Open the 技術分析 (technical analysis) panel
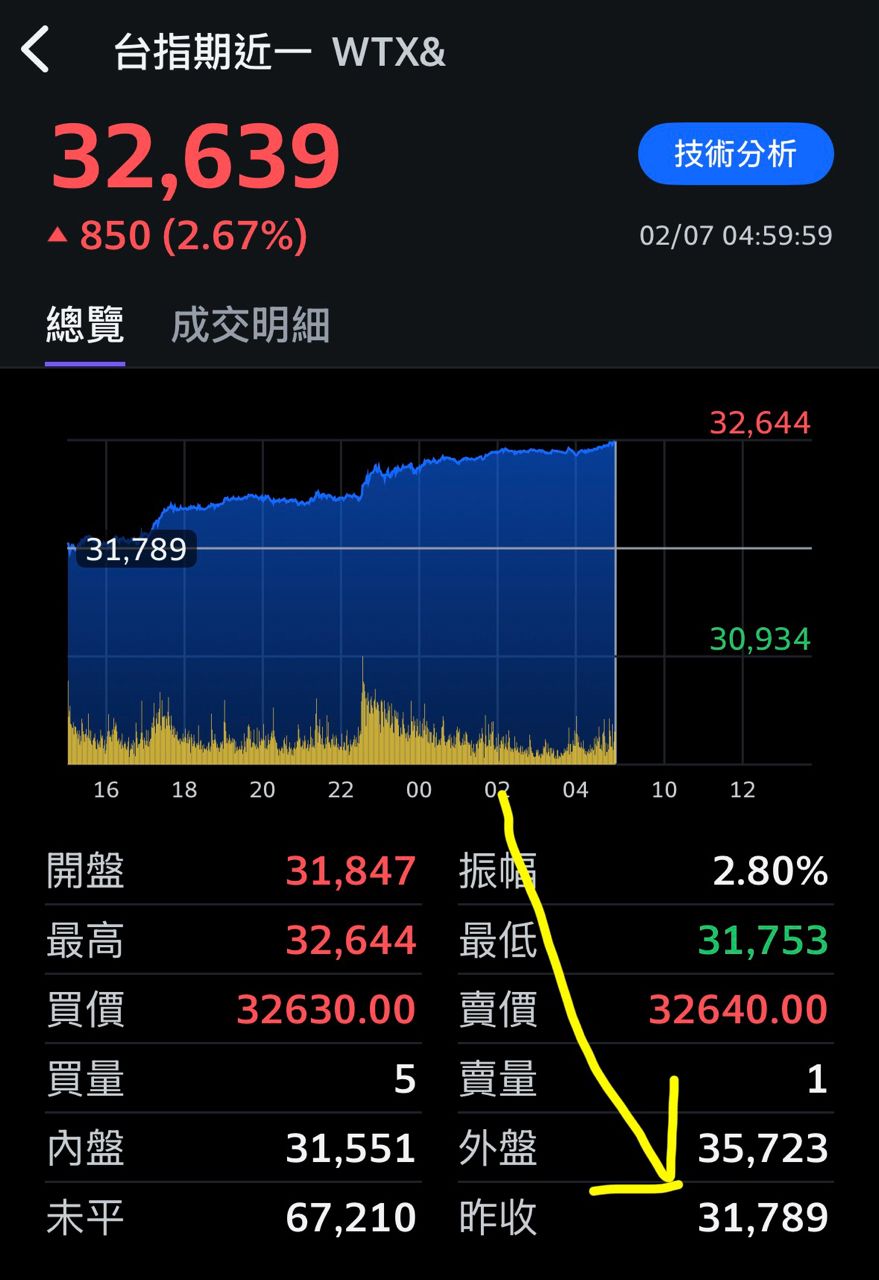 735,153
